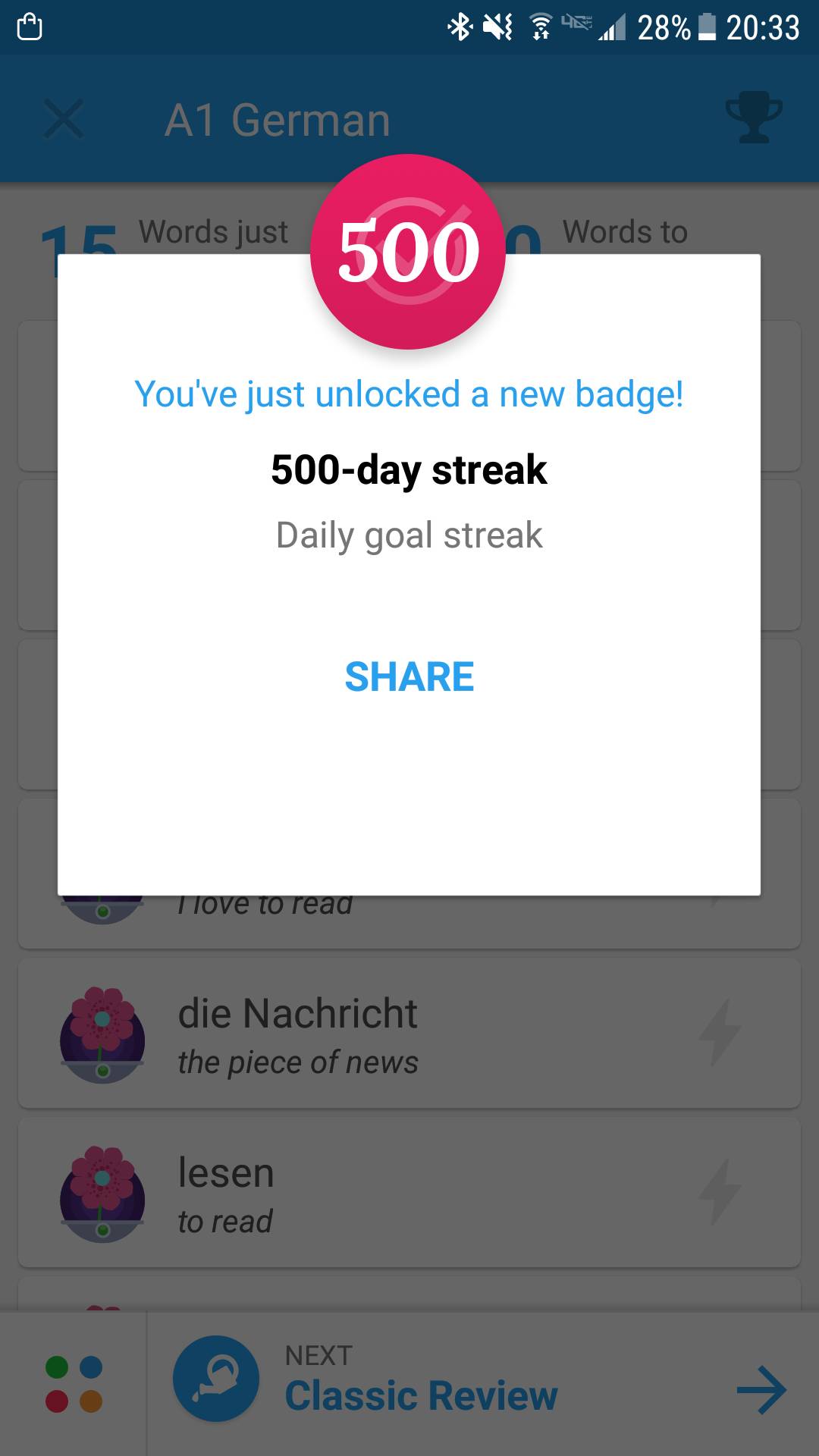Screen dimensions: 819x1456
Task: Start the NEXT Classic Review session
Action: click(x=419, y=1393)
